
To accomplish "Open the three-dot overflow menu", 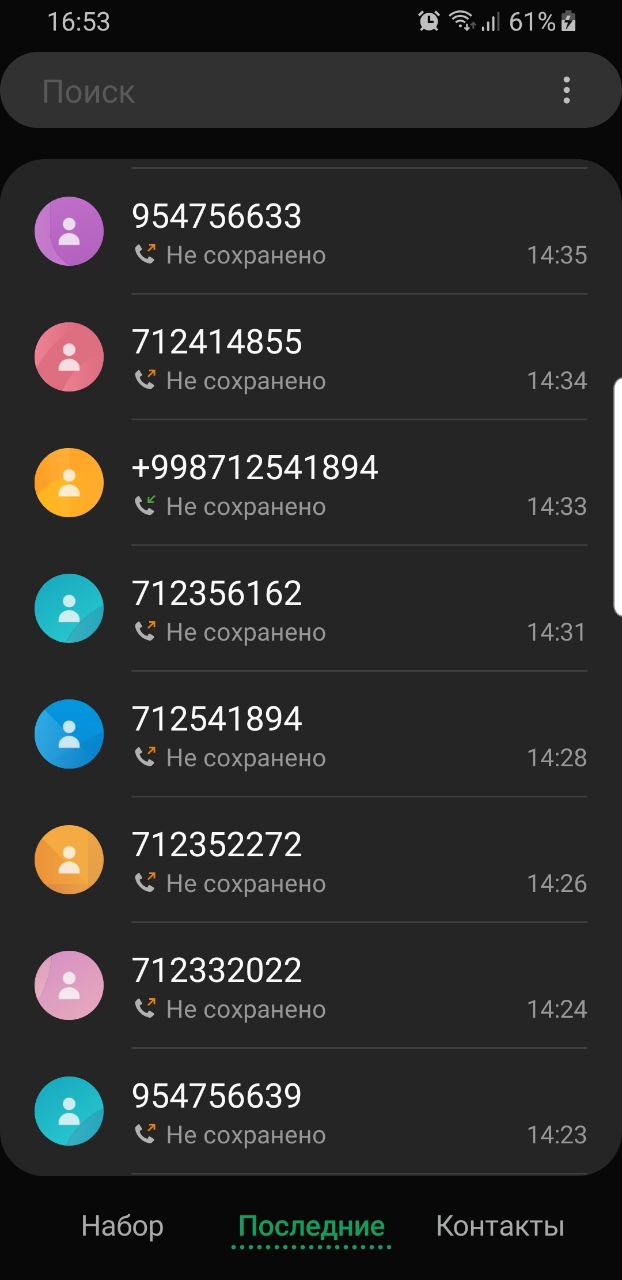I will 567,91.
